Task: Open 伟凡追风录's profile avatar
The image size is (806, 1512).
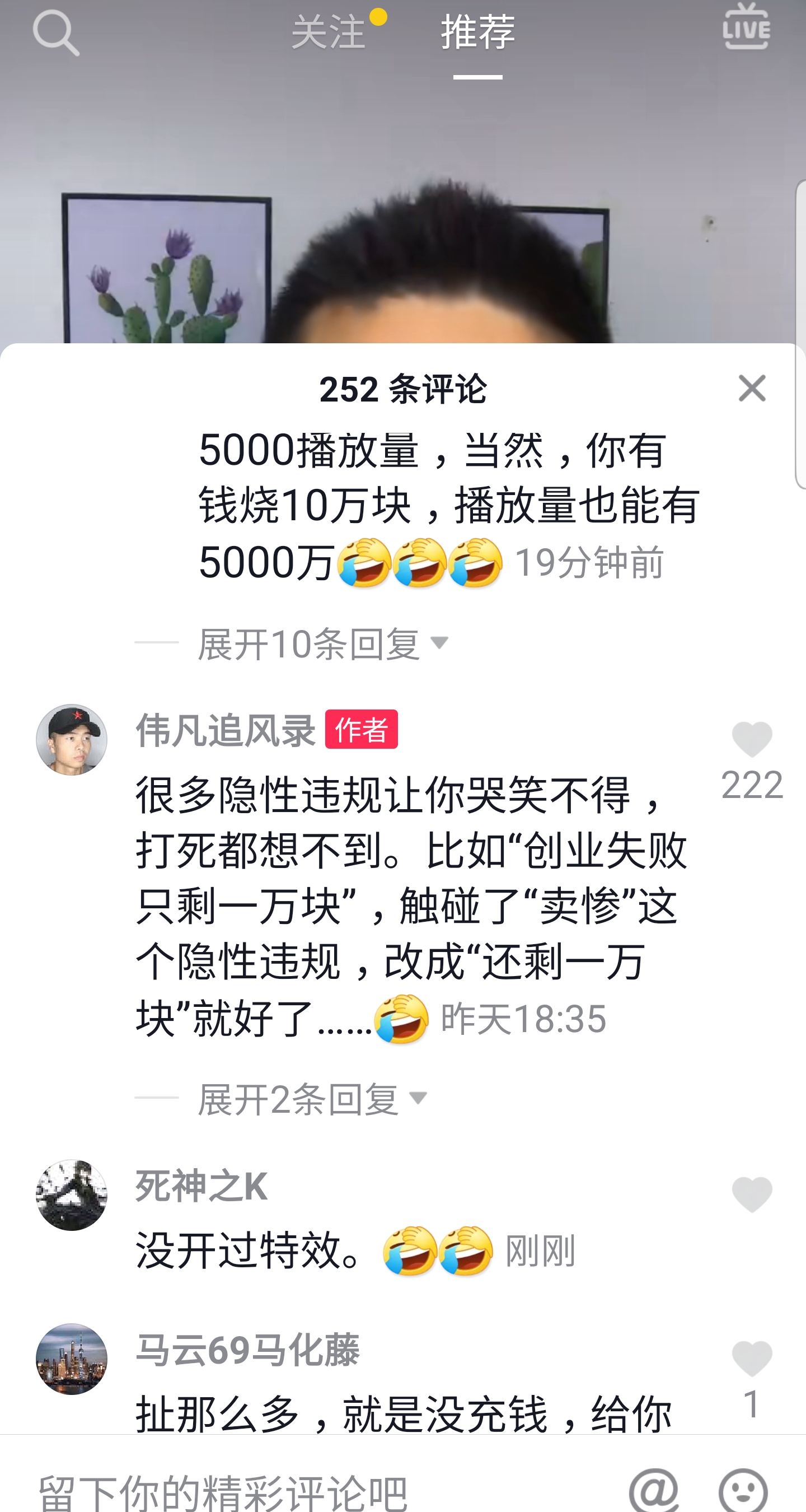Action: point(72,740)
